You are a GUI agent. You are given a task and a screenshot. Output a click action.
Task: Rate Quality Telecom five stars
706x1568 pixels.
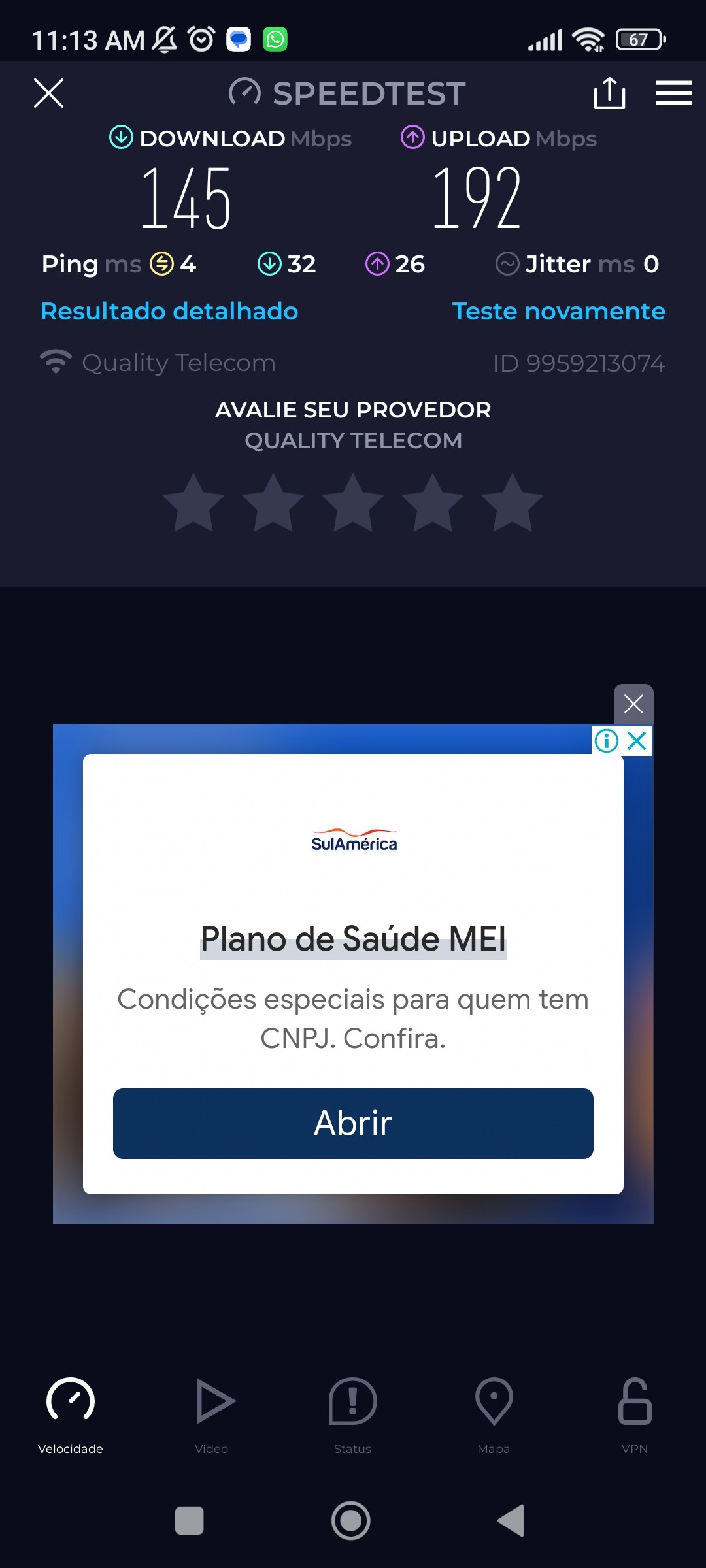point(513,503)
